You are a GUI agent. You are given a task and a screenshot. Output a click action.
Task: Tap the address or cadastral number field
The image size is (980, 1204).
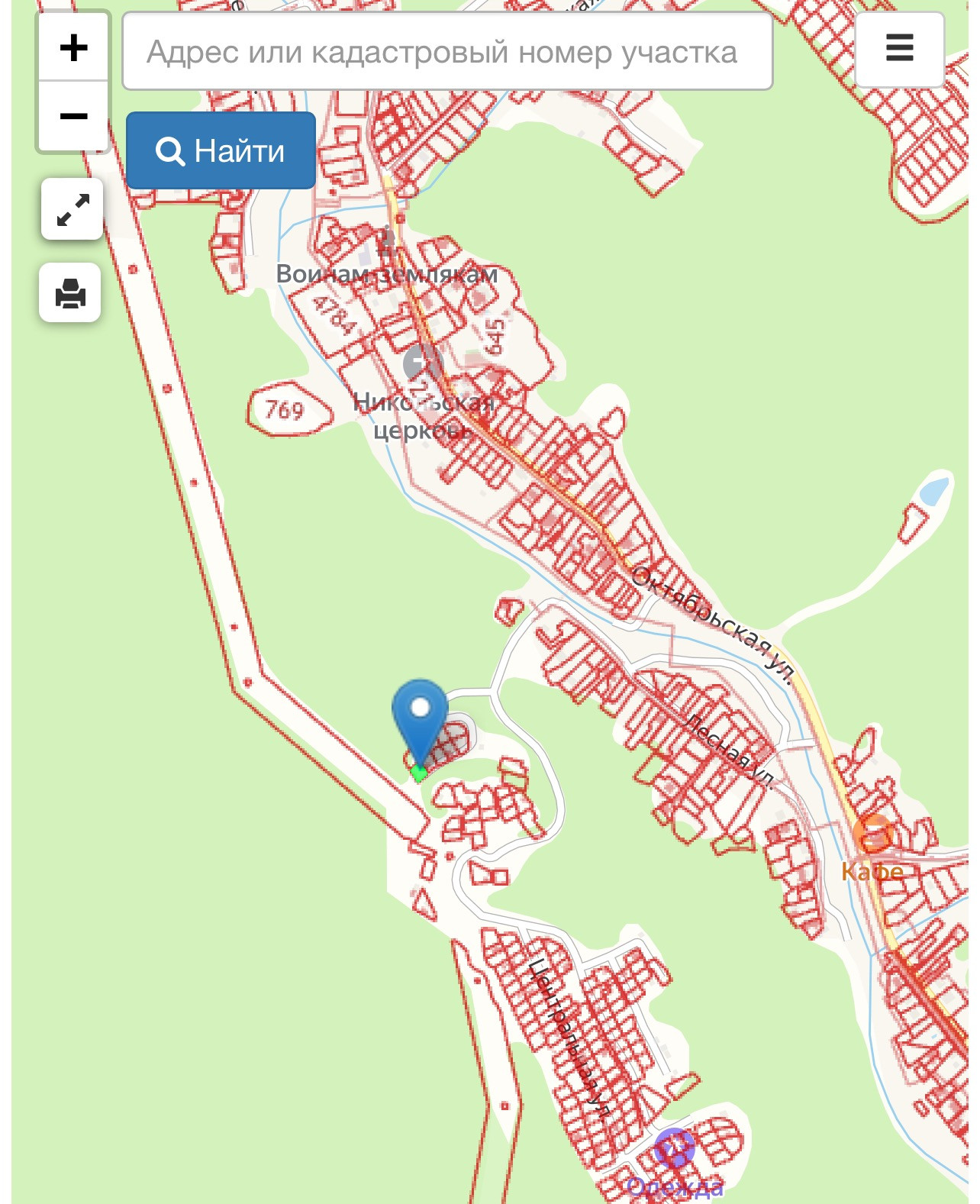[x=447, y=52]
